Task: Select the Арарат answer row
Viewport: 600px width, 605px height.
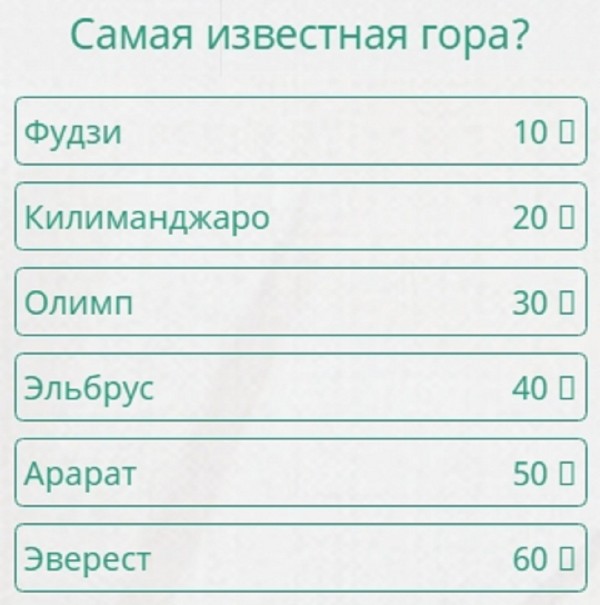Action: pos(300,473)
